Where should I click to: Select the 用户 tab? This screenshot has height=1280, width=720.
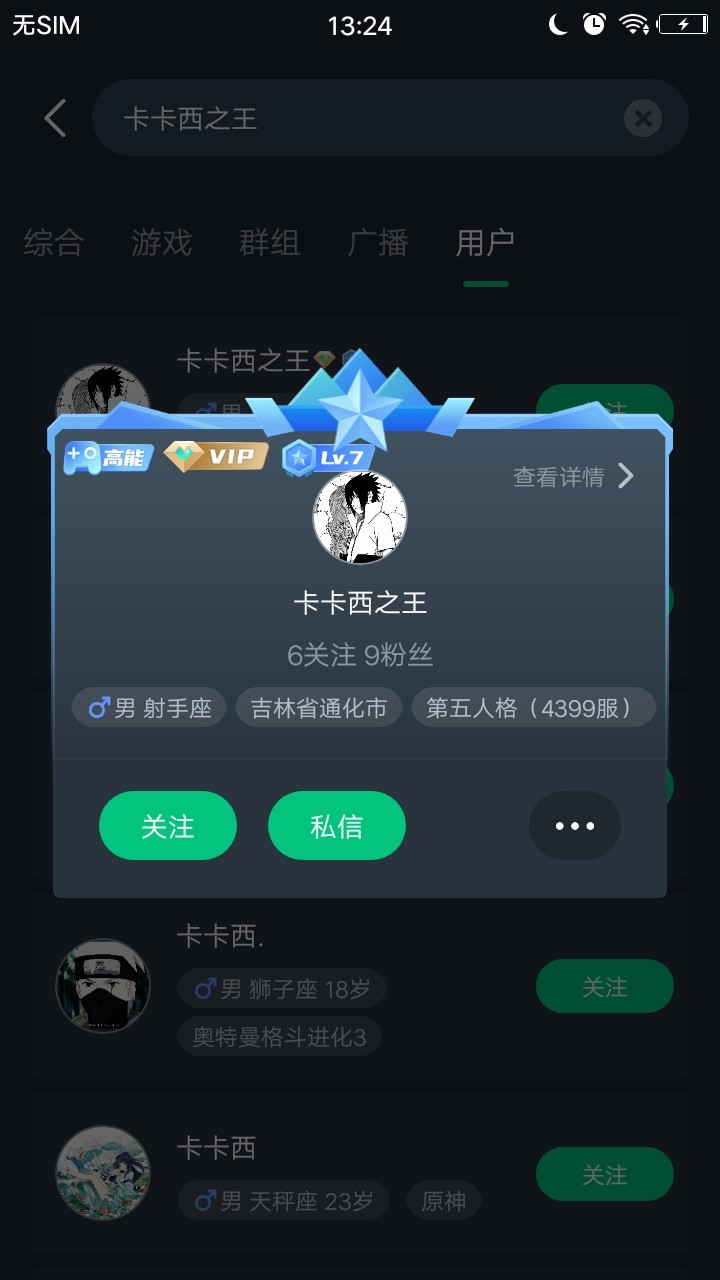click(485, 242)
